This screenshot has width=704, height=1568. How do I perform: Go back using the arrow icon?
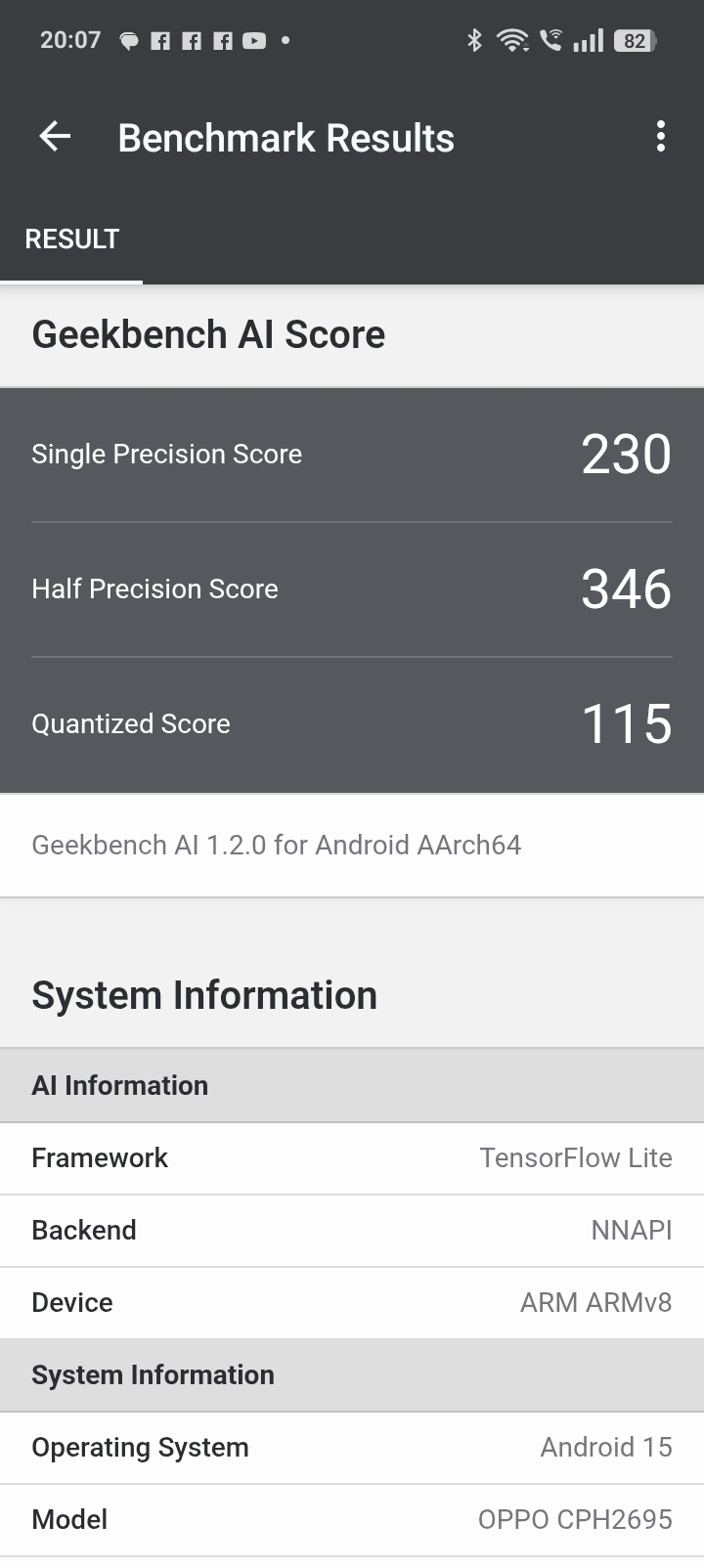pos(55,137)
